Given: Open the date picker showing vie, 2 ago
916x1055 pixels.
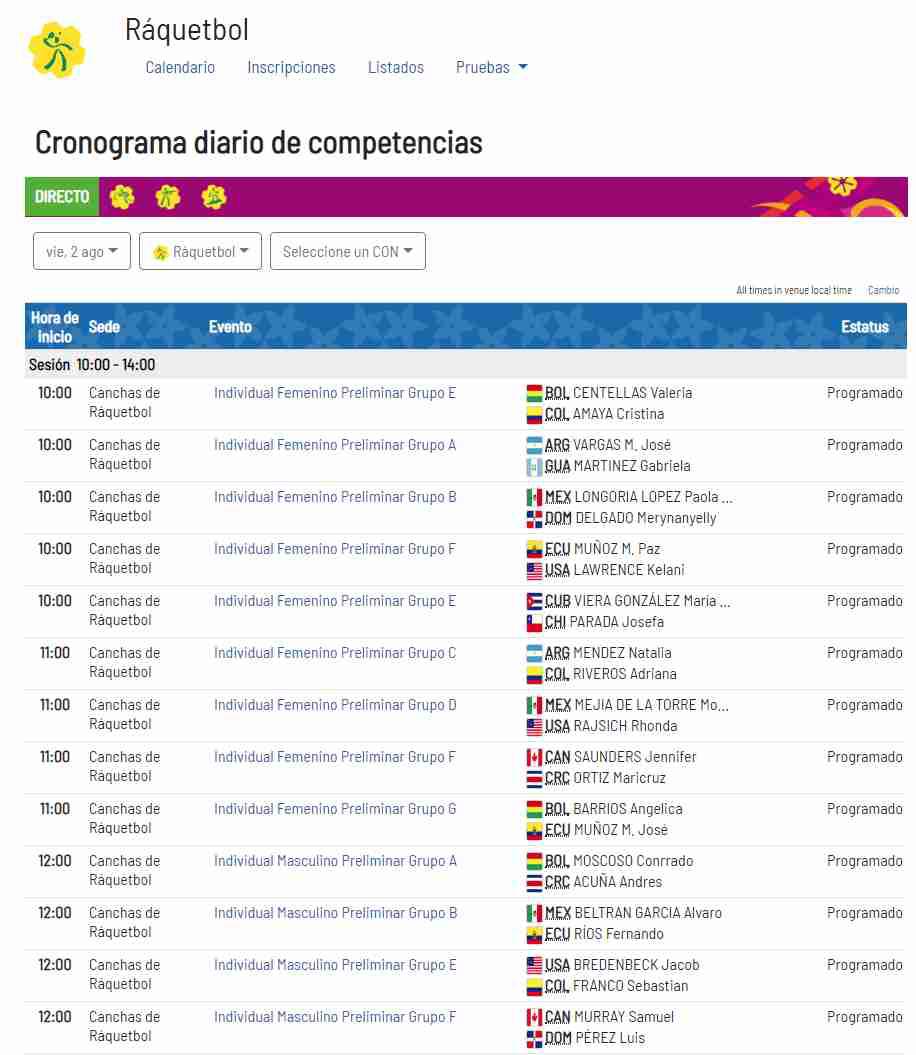Looking at the screenshot, I should (81, 251).
